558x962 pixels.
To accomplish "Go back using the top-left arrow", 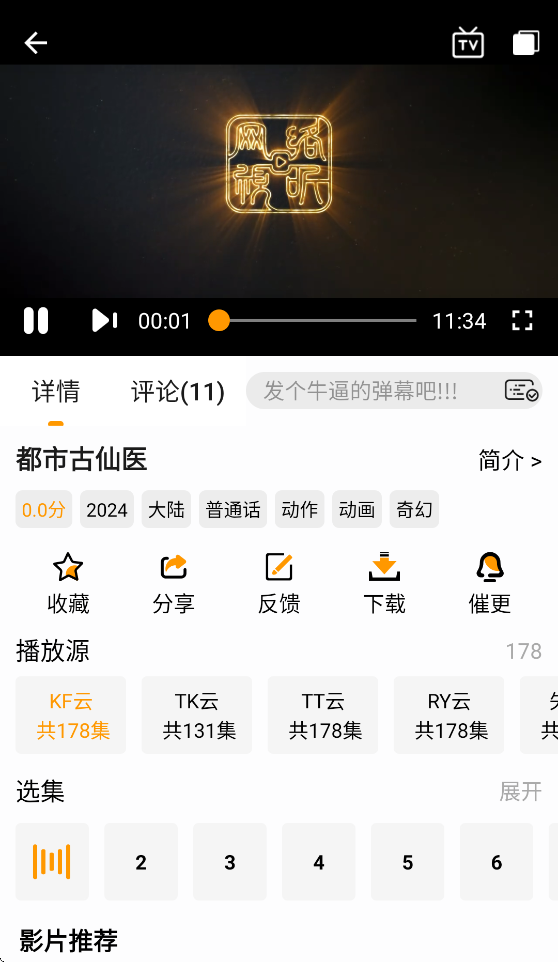I will 36,43.
